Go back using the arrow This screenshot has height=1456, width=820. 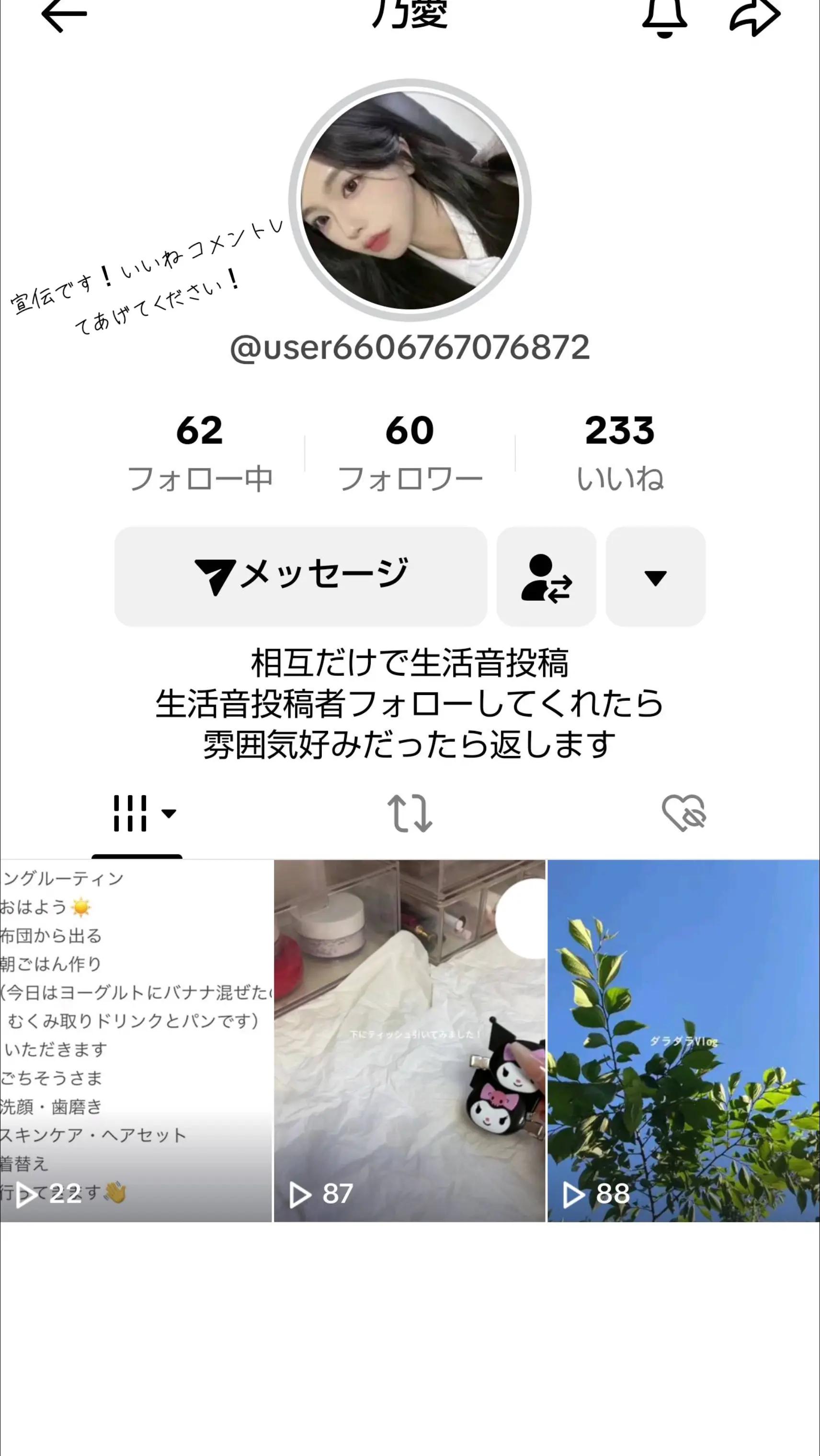[x=64, y=15]
